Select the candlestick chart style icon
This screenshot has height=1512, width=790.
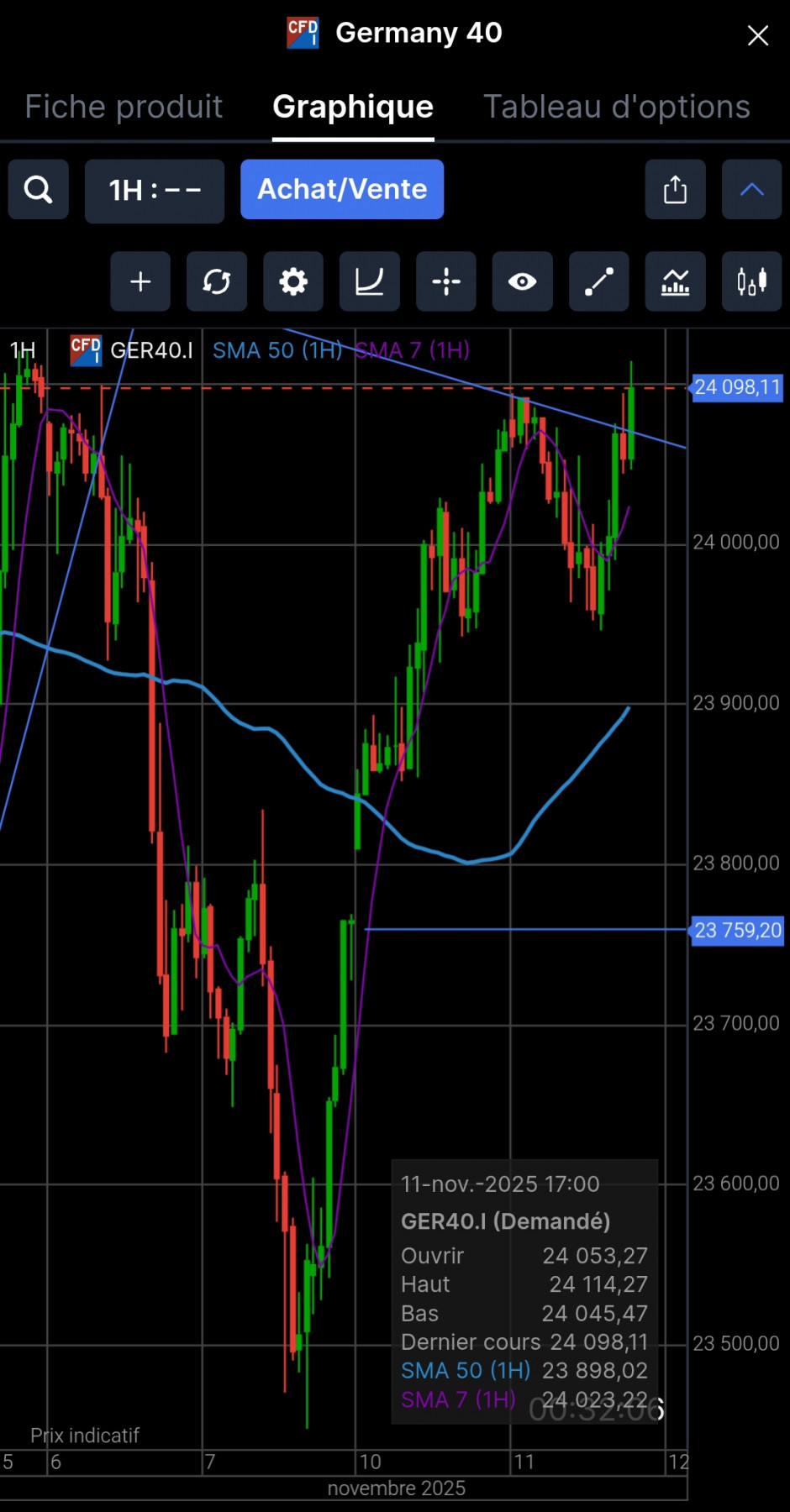point(751,281)
